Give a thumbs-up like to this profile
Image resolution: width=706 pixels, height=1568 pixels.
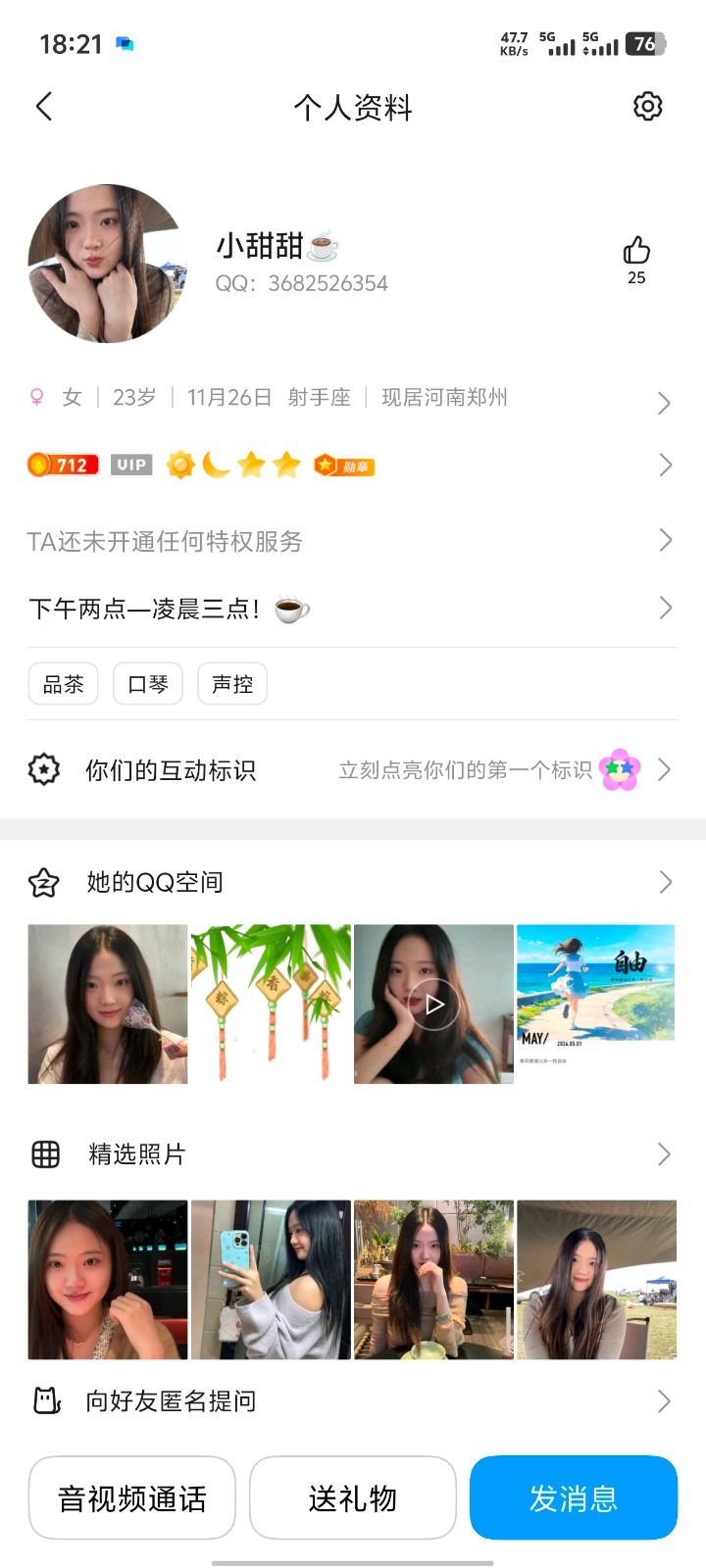pos(636,260)
